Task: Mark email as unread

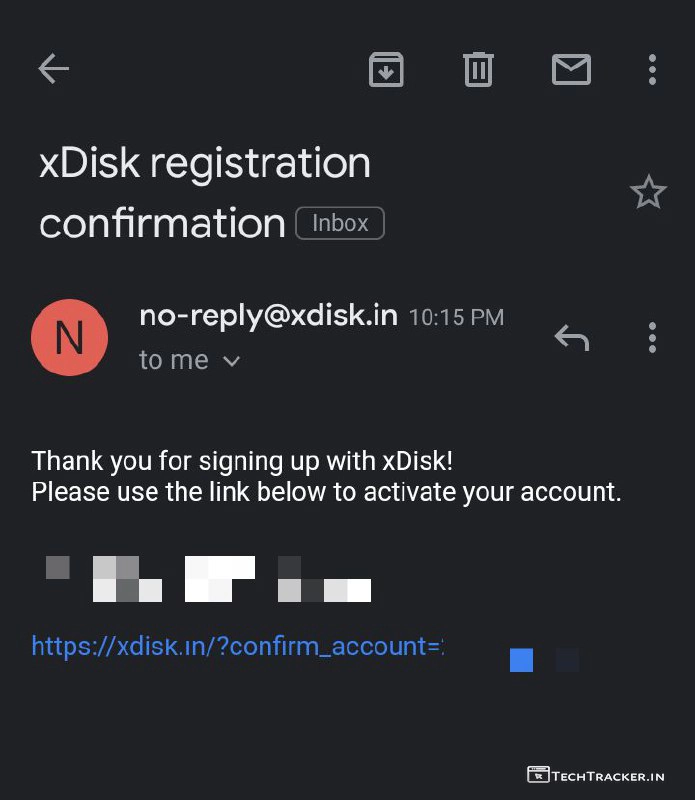Action: (571, 69)
